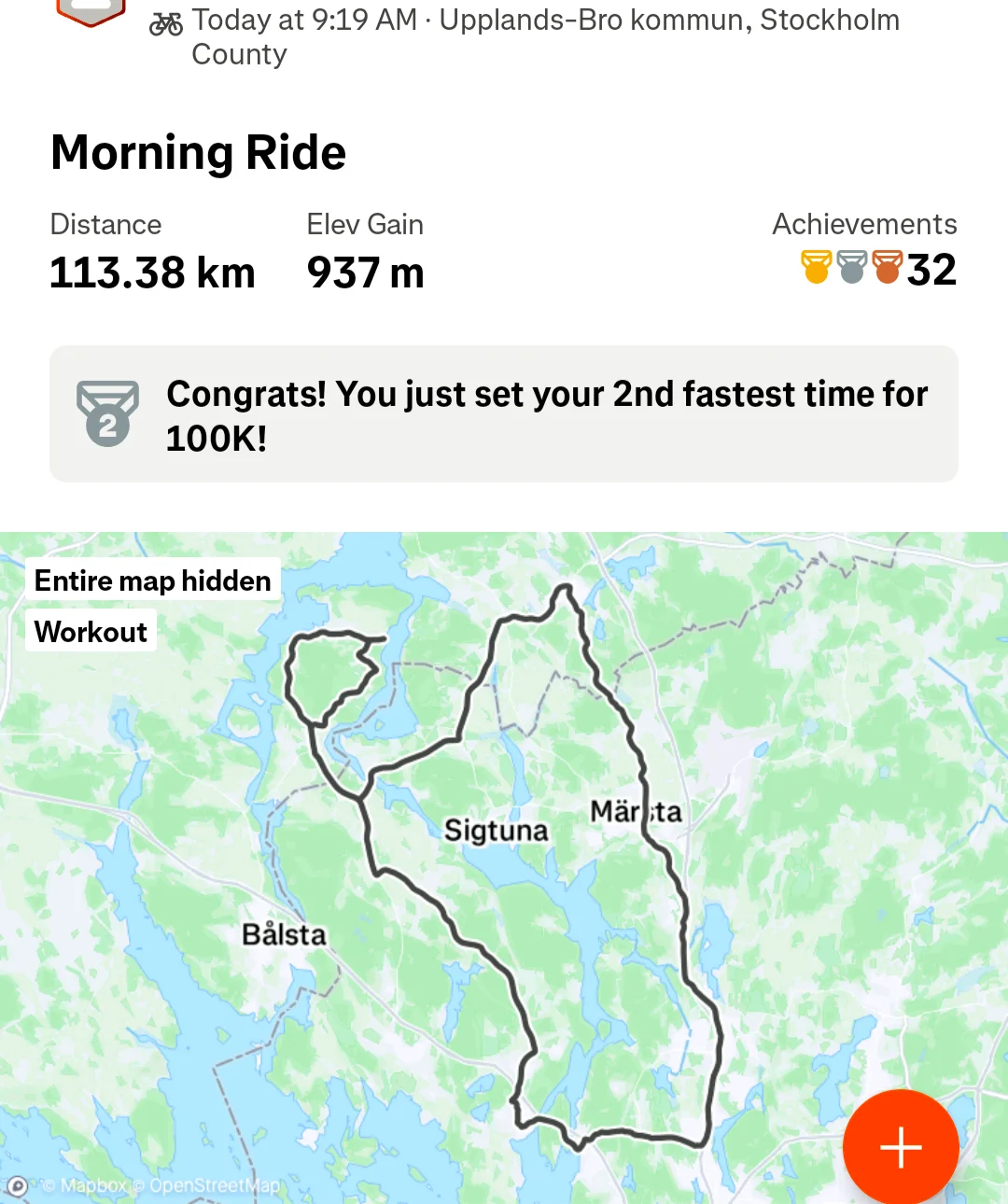Image resolution: width=1008 pixels, height=1204 pixels.
Task: View the 32 achievements earned
Action: coord(878,269)
